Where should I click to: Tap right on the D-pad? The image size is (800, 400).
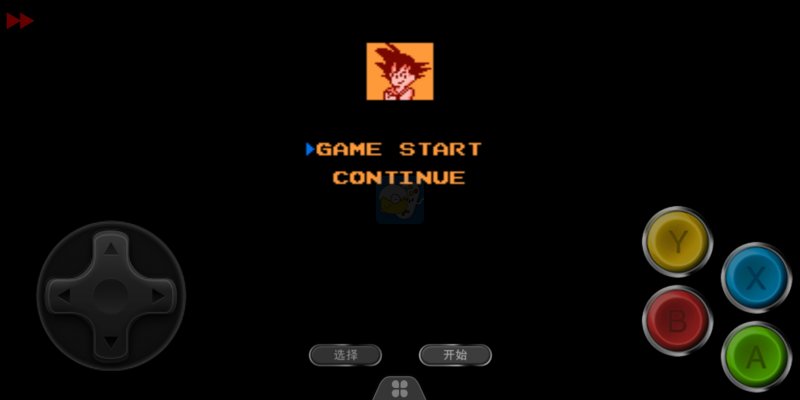(x=158, y=296)
